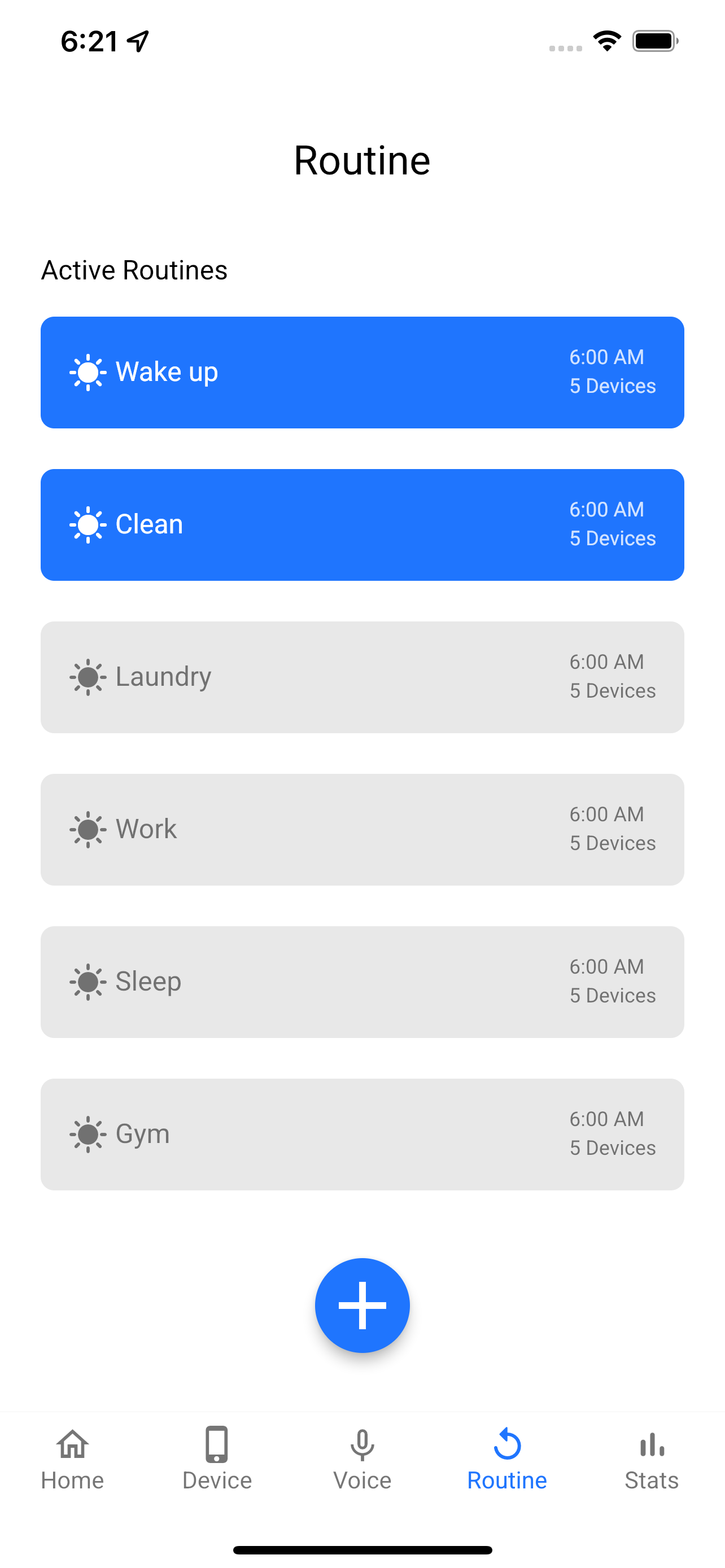This screenshot has height=1568, width=725.
Task: Add a new routine with the plus button
Action: pyautogui.click(x=362, y=1305)
